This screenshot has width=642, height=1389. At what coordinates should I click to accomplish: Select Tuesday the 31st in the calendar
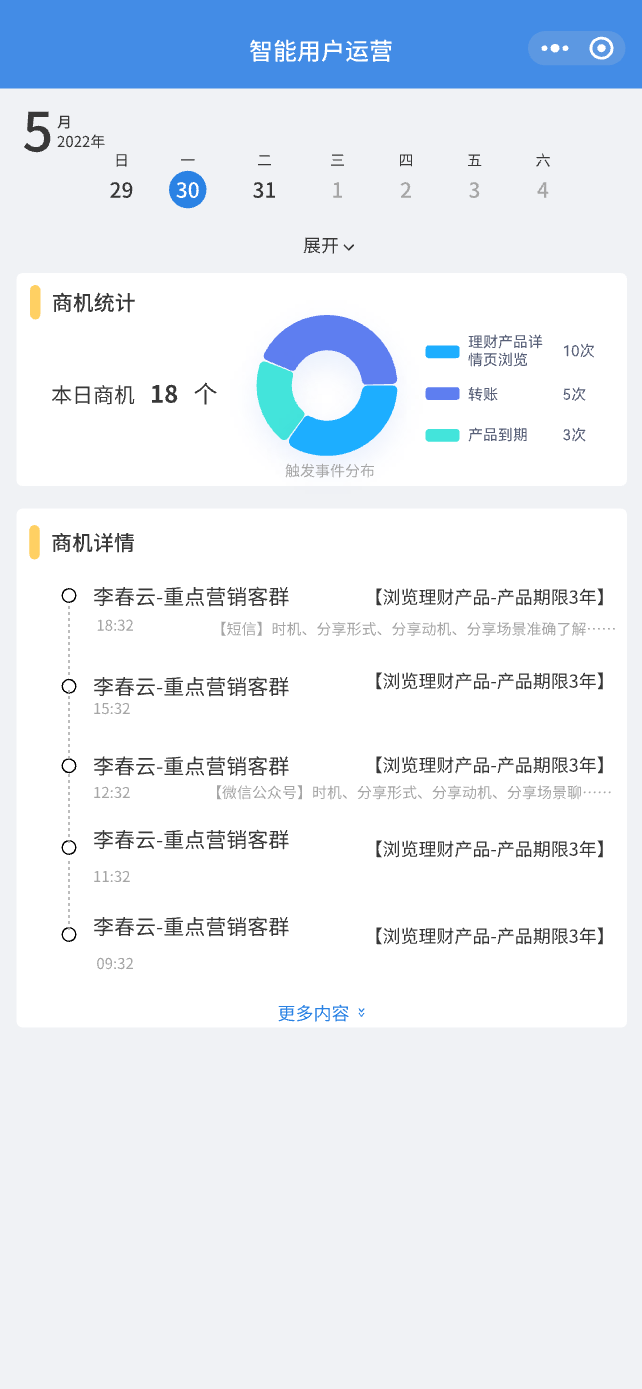[x=264, y=190]
